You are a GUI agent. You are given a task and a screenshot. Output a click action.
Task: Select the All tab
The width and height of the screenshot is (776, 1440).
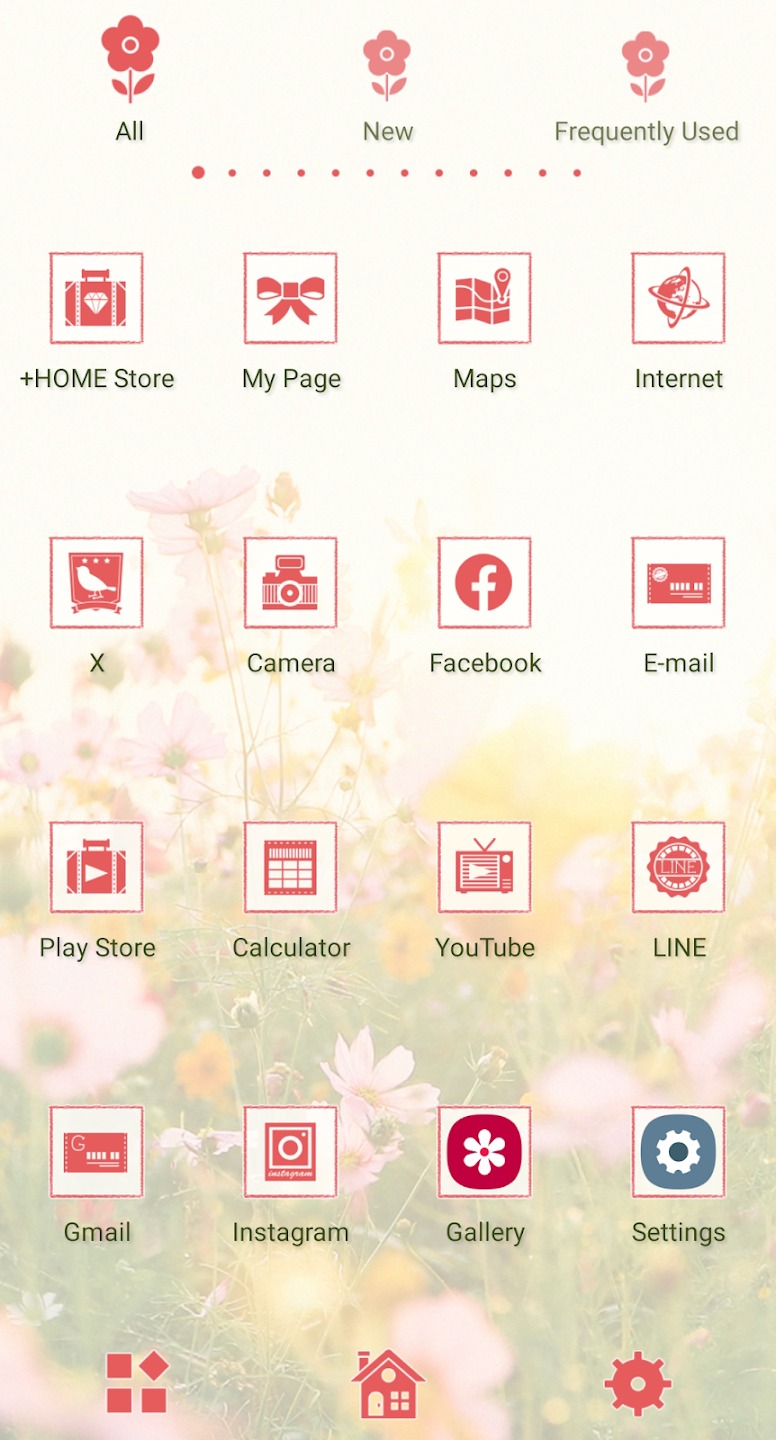pos(130,80)
